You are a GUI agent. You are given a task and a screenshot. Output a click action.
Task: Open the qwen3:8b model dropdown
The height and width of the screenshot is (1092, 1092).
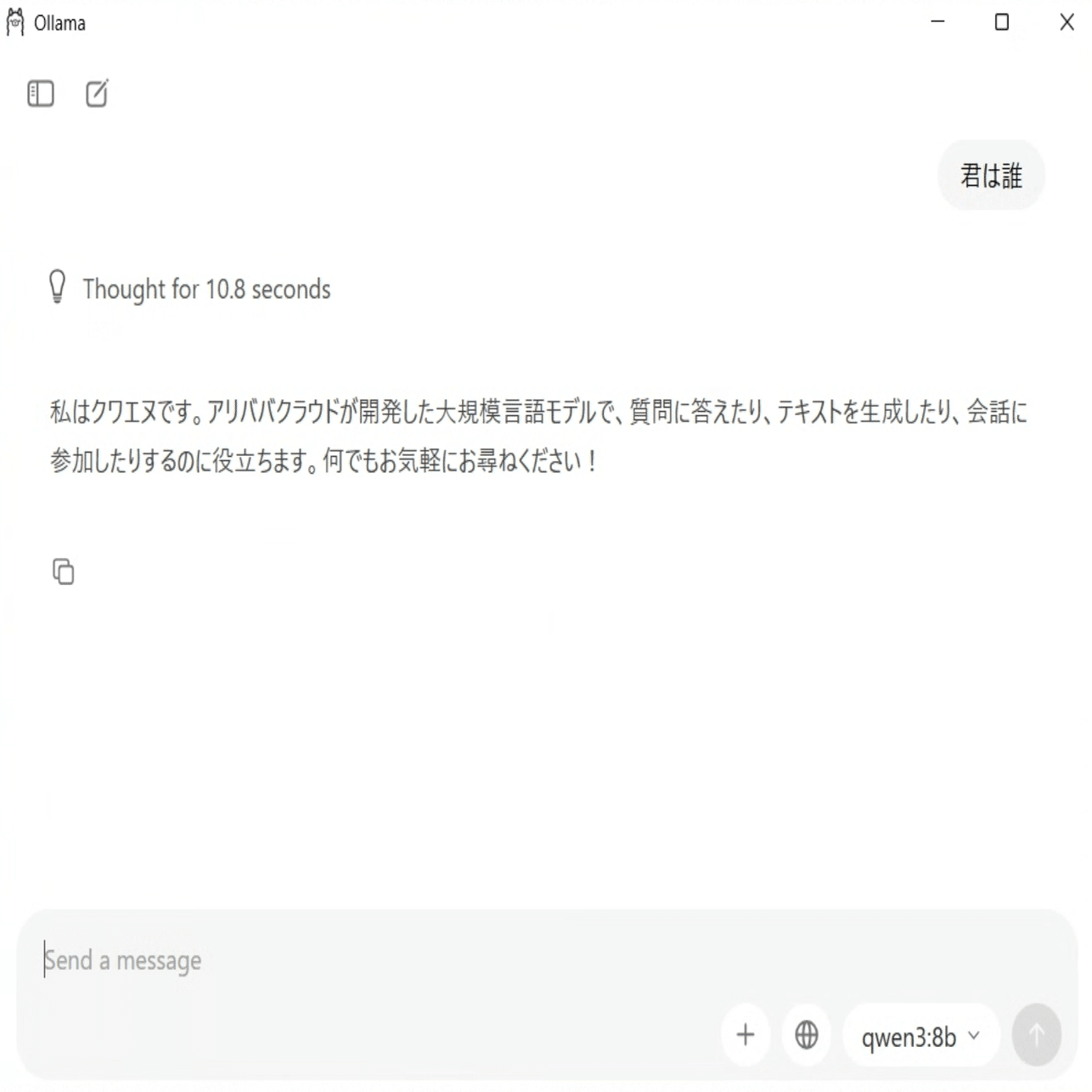pos(920,1036)
